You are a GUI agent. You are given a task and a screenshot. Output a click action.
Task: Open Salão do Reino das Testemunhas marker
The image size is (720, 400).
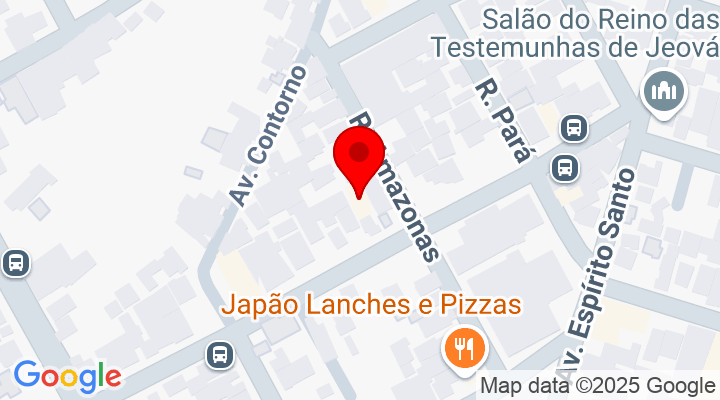[x=664, y=92]
